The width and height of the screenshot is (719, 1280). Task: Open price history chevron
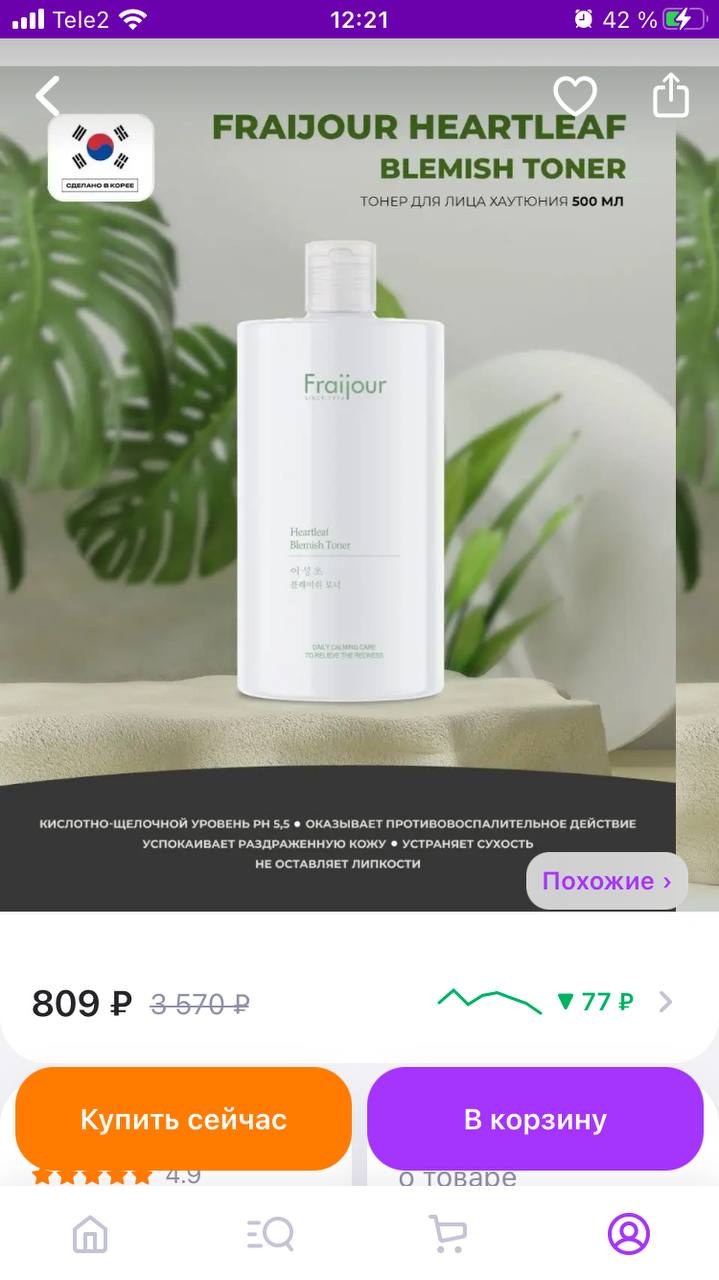666,1002
